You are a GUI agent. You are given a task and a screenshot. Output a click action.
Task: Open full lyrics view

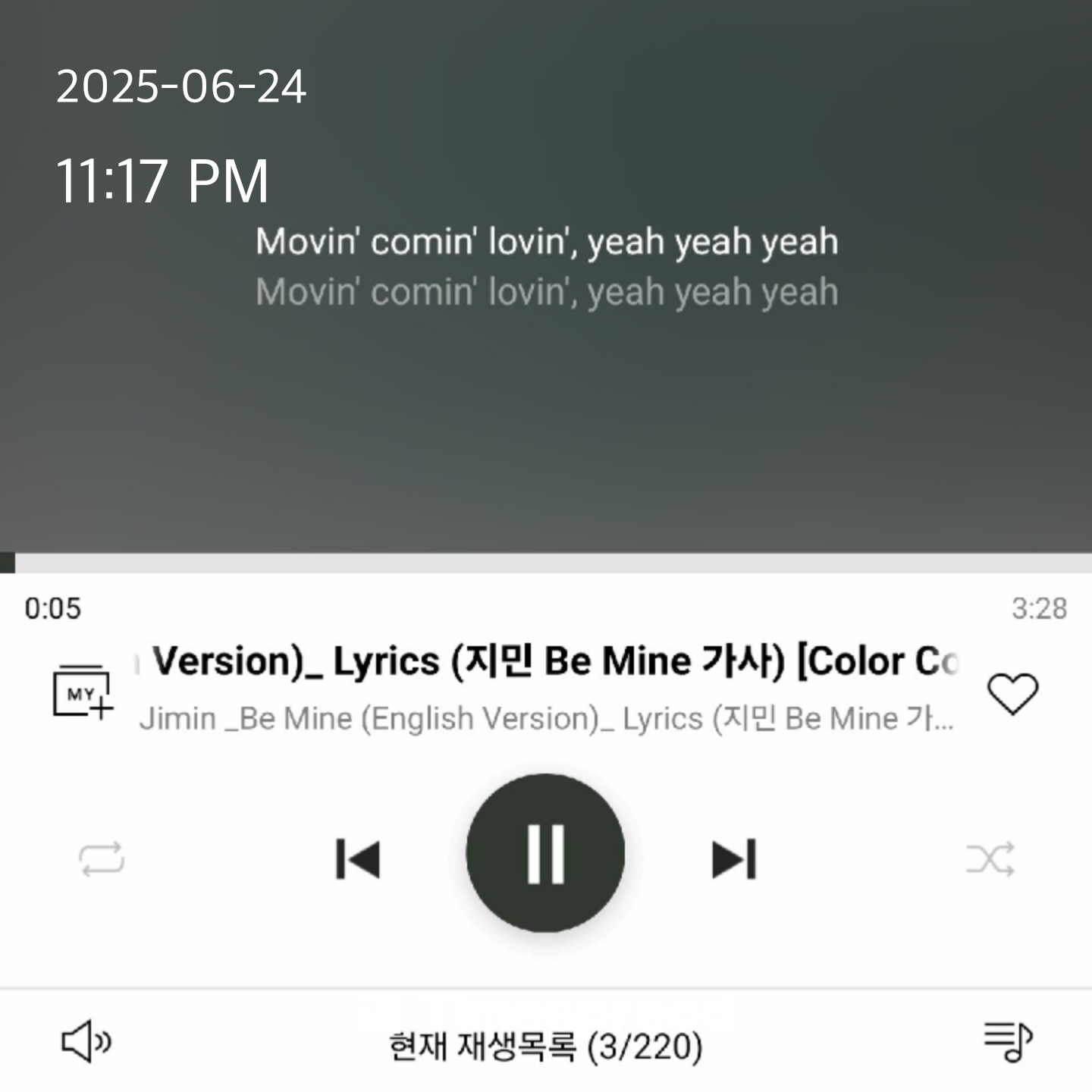[x=546, y=267]
